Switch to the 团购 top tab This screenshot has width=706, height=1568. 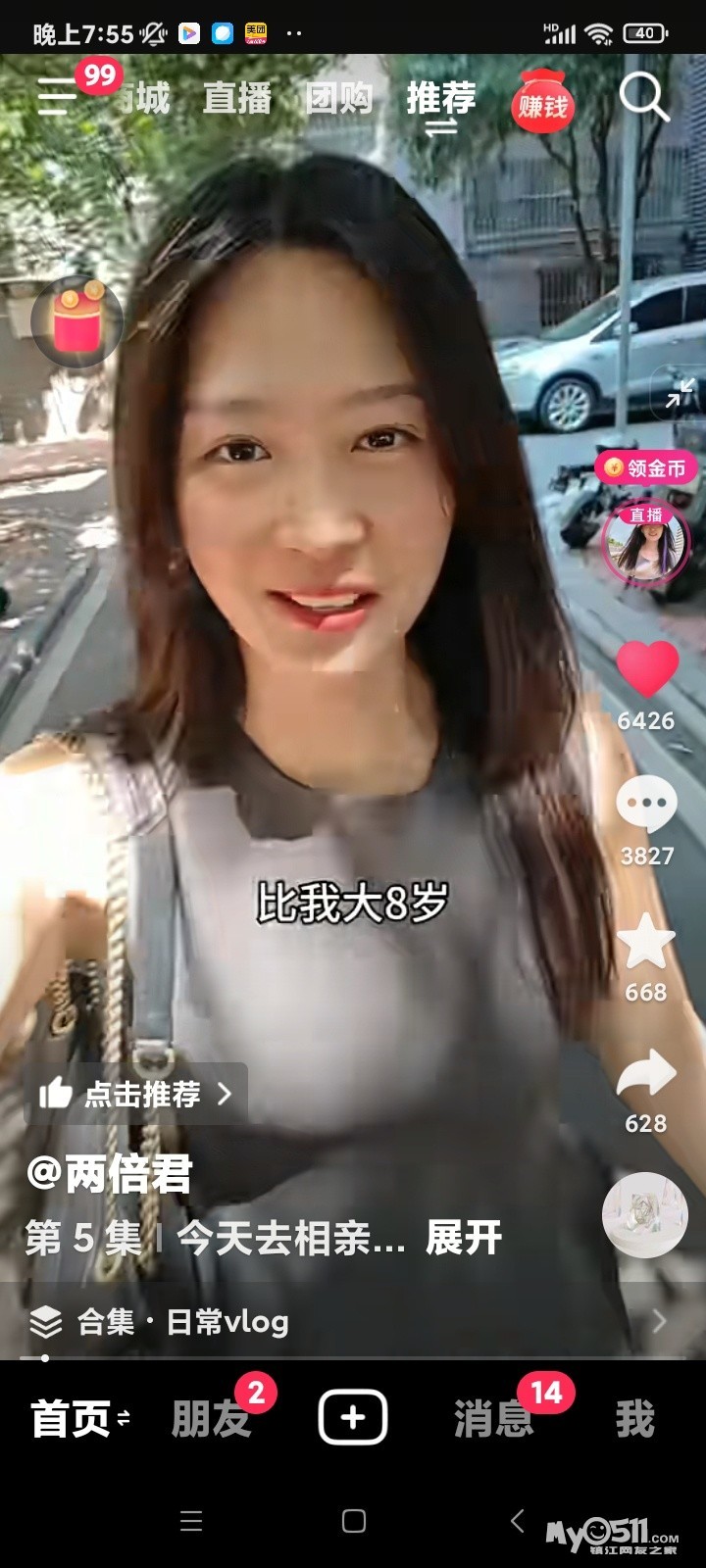339,99
